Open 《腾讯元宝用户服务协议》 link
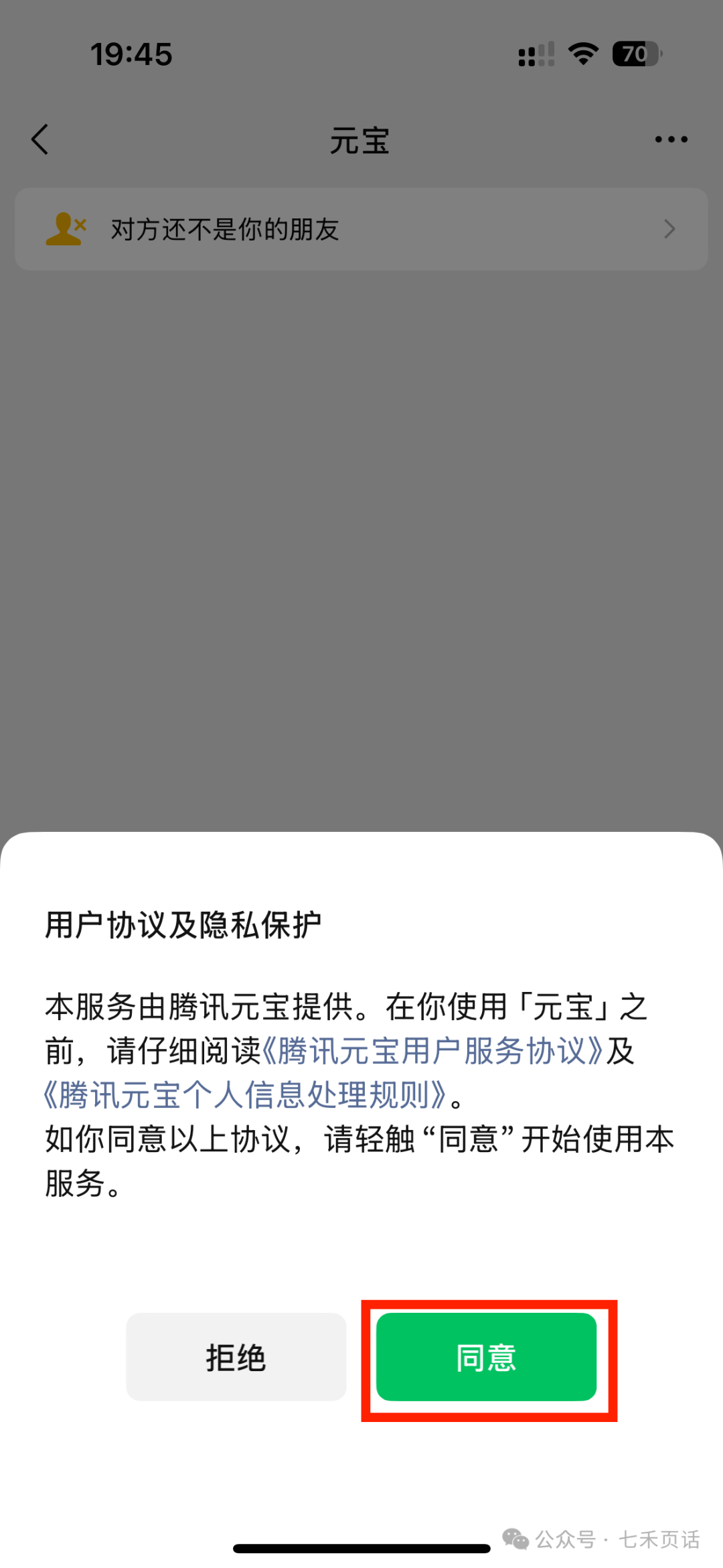Viewport: 723px width, 1568px height. [x=433, y=1050]
